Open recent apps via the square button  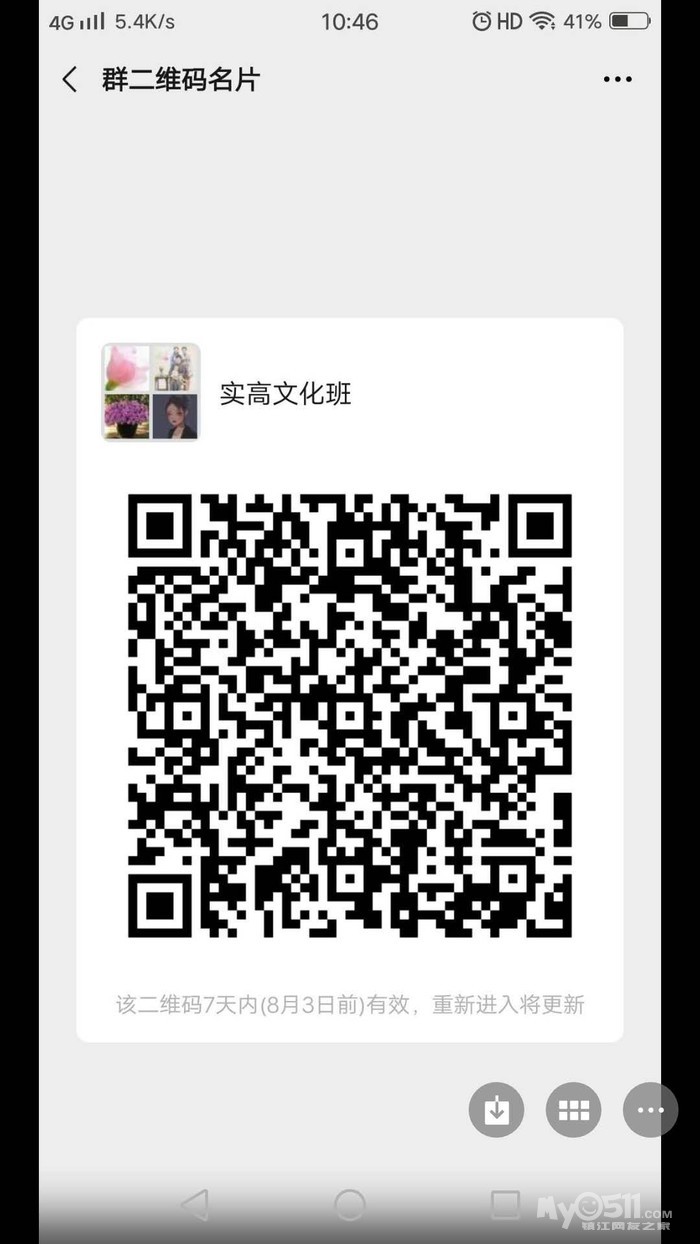[505, 1204]
